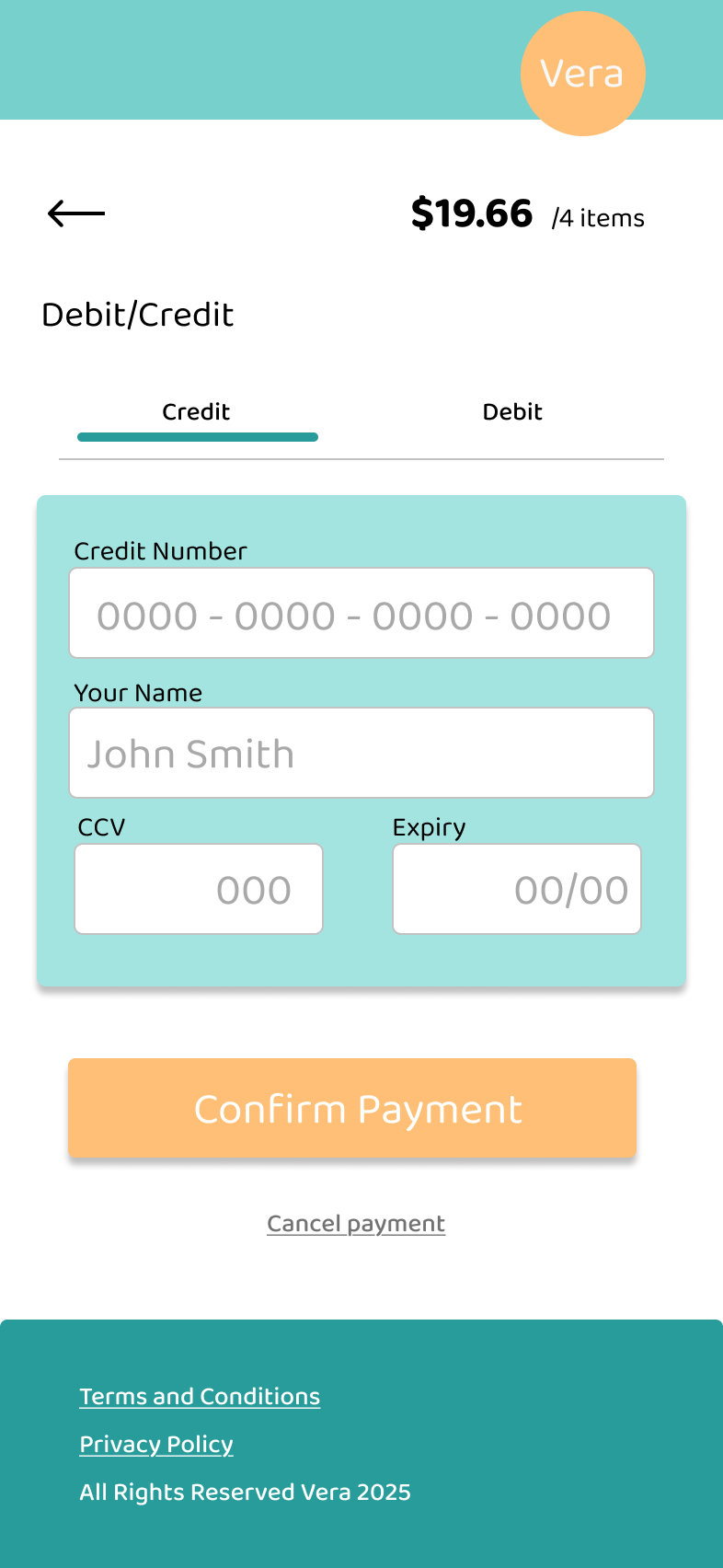Viewport: 723px width, 1568px height.
Task: Switch to the Debit tab
Action: pos(512,412)
